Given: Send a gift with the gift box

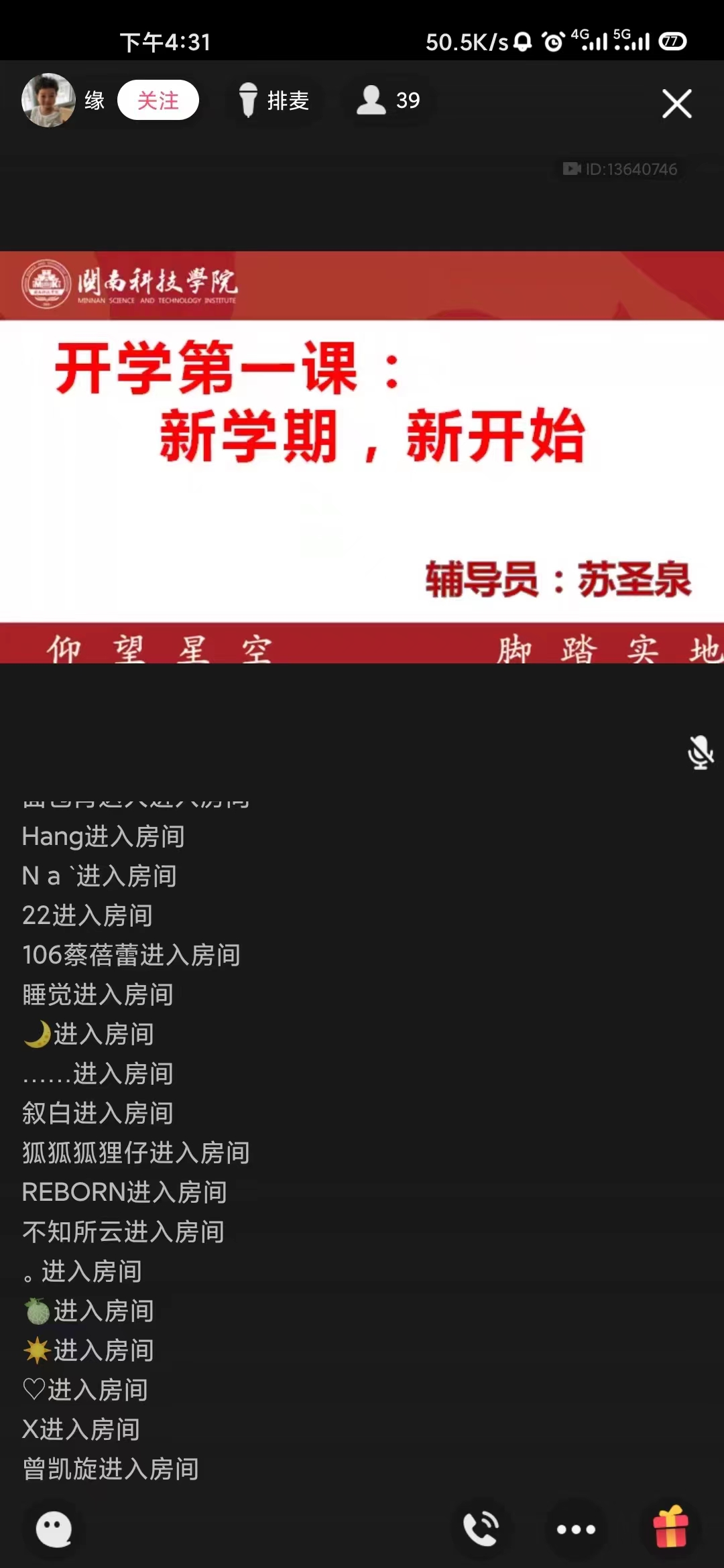Looking at the screenshot, I should coord(670,1528).
